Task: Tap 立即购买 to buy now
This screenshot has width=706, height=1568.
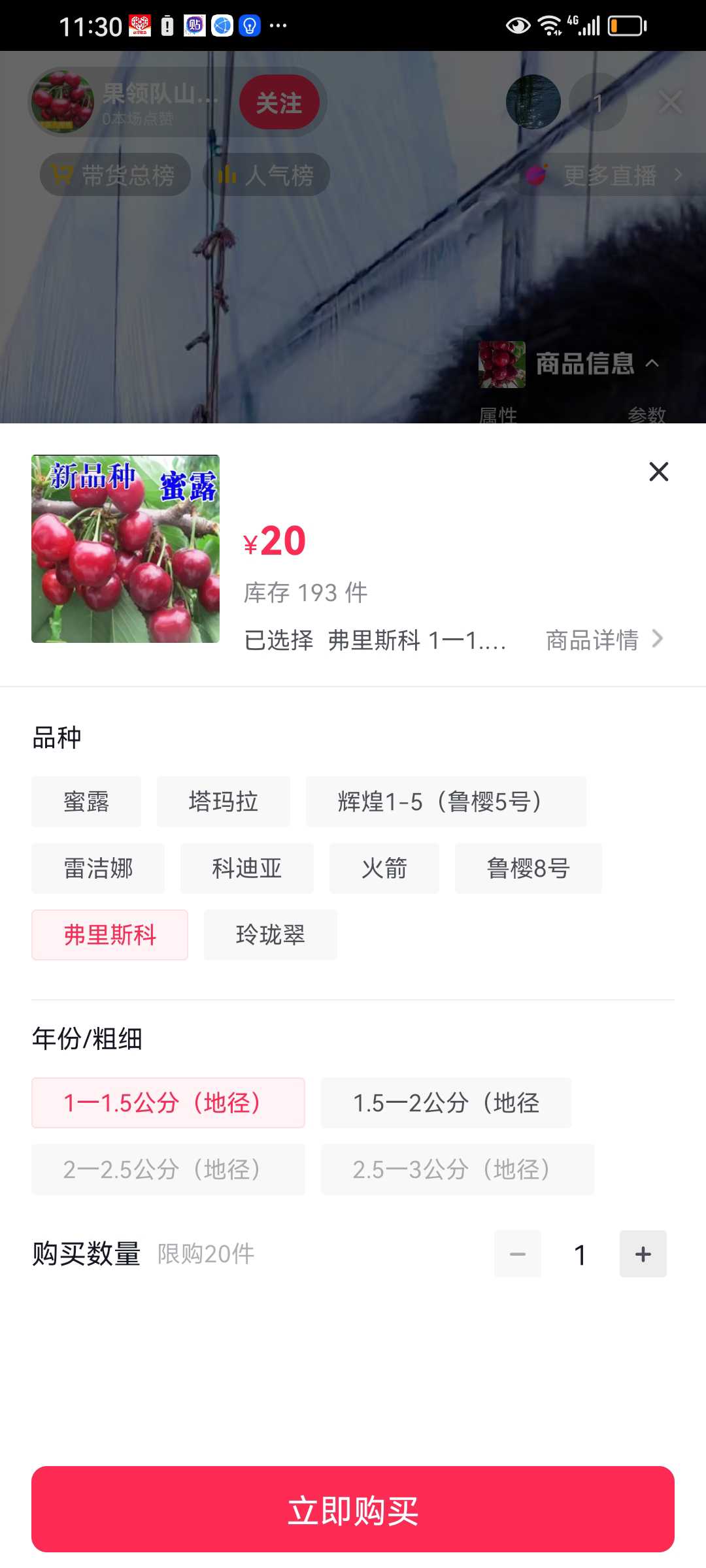Action: (353, 1509)
